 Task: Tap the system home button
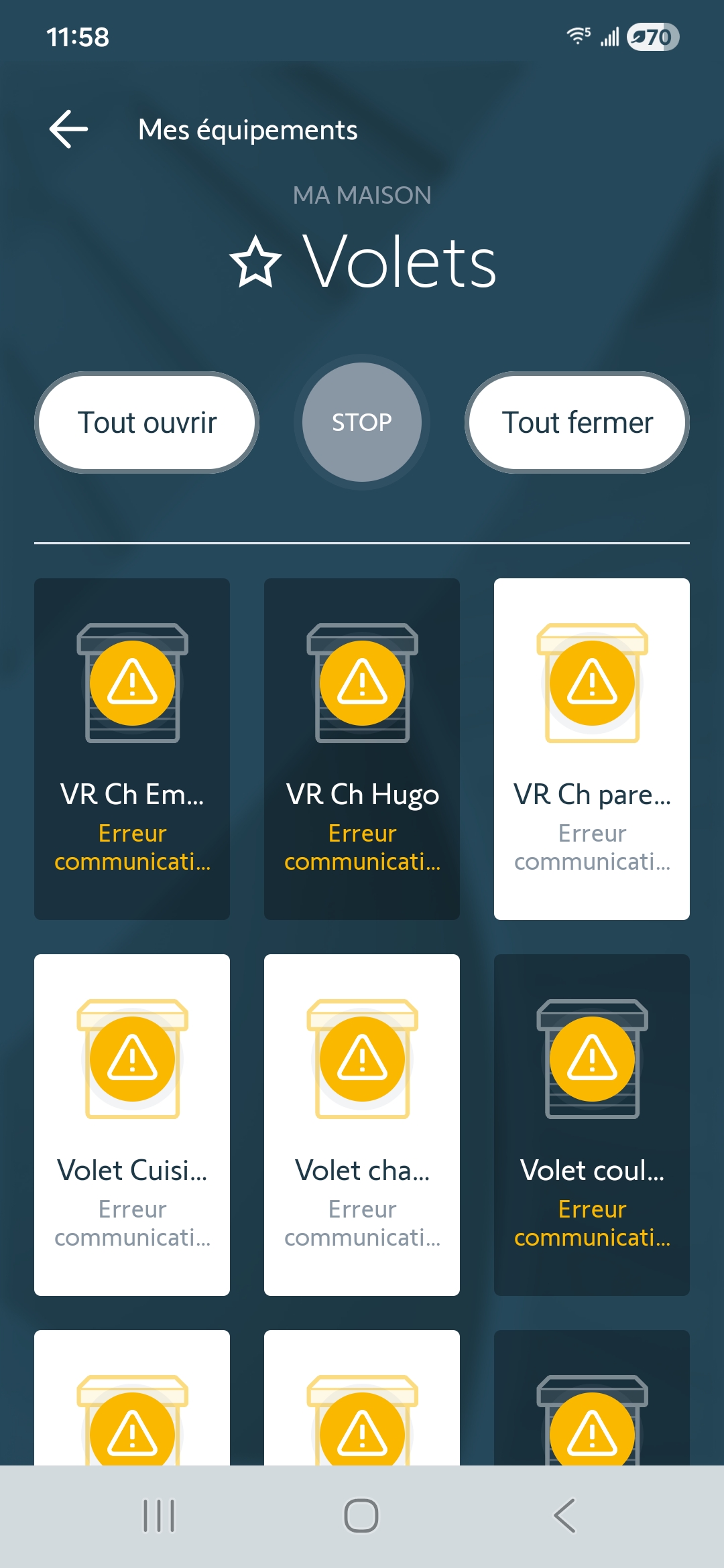pos(361,1516)
